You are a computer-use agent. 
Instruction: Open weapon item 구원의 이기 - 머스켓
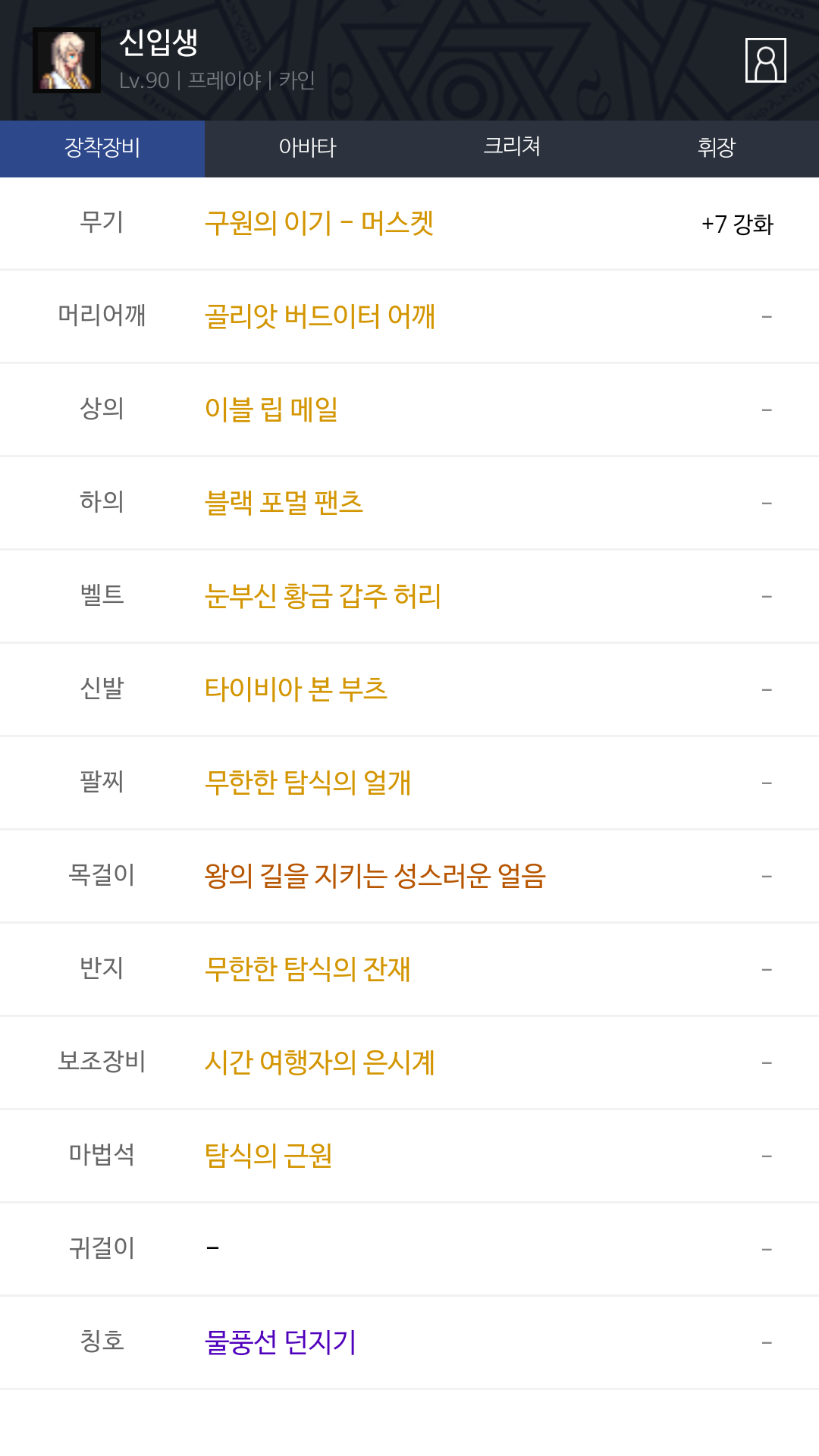coord(319,223)
